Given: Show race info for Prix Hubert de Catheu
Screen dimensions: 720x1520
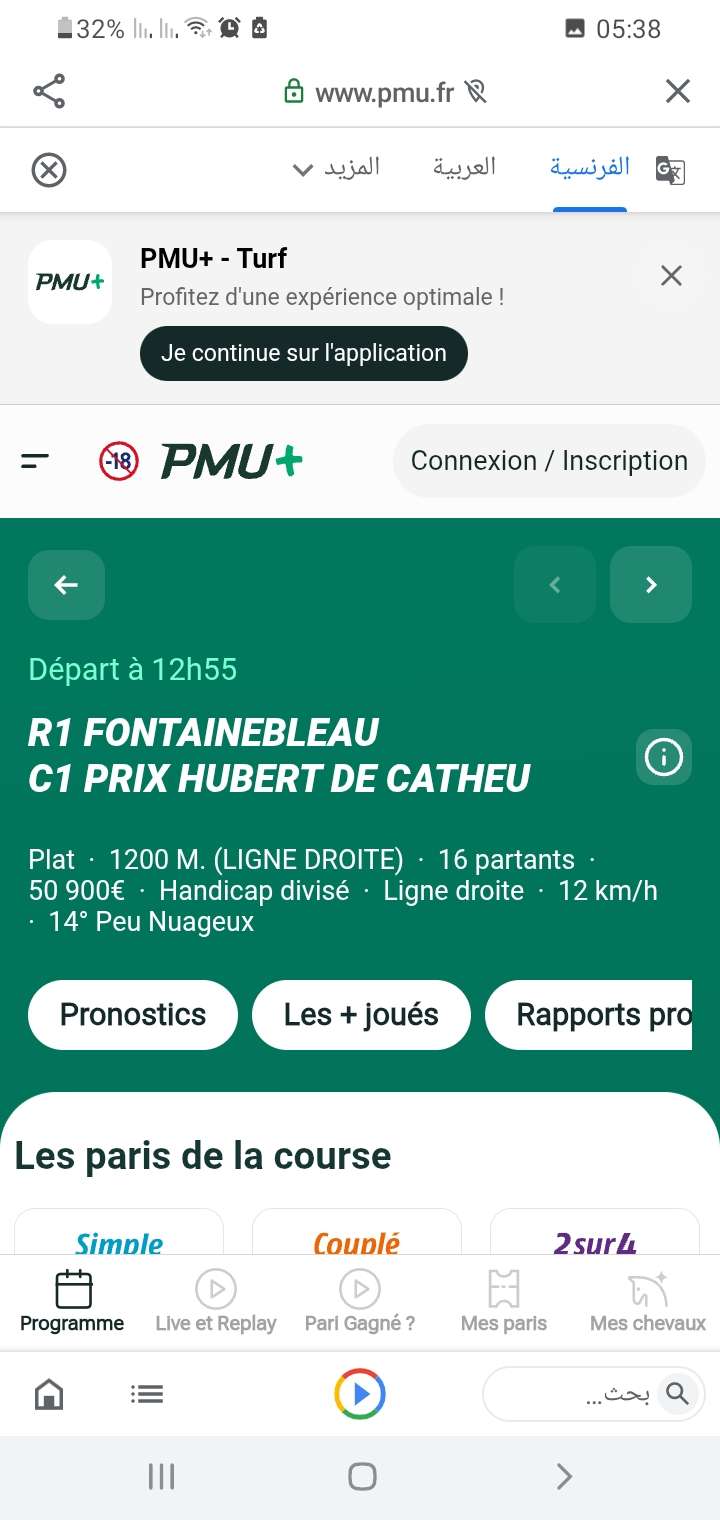Looking at the screenshot, I should (x=663, y=757).
